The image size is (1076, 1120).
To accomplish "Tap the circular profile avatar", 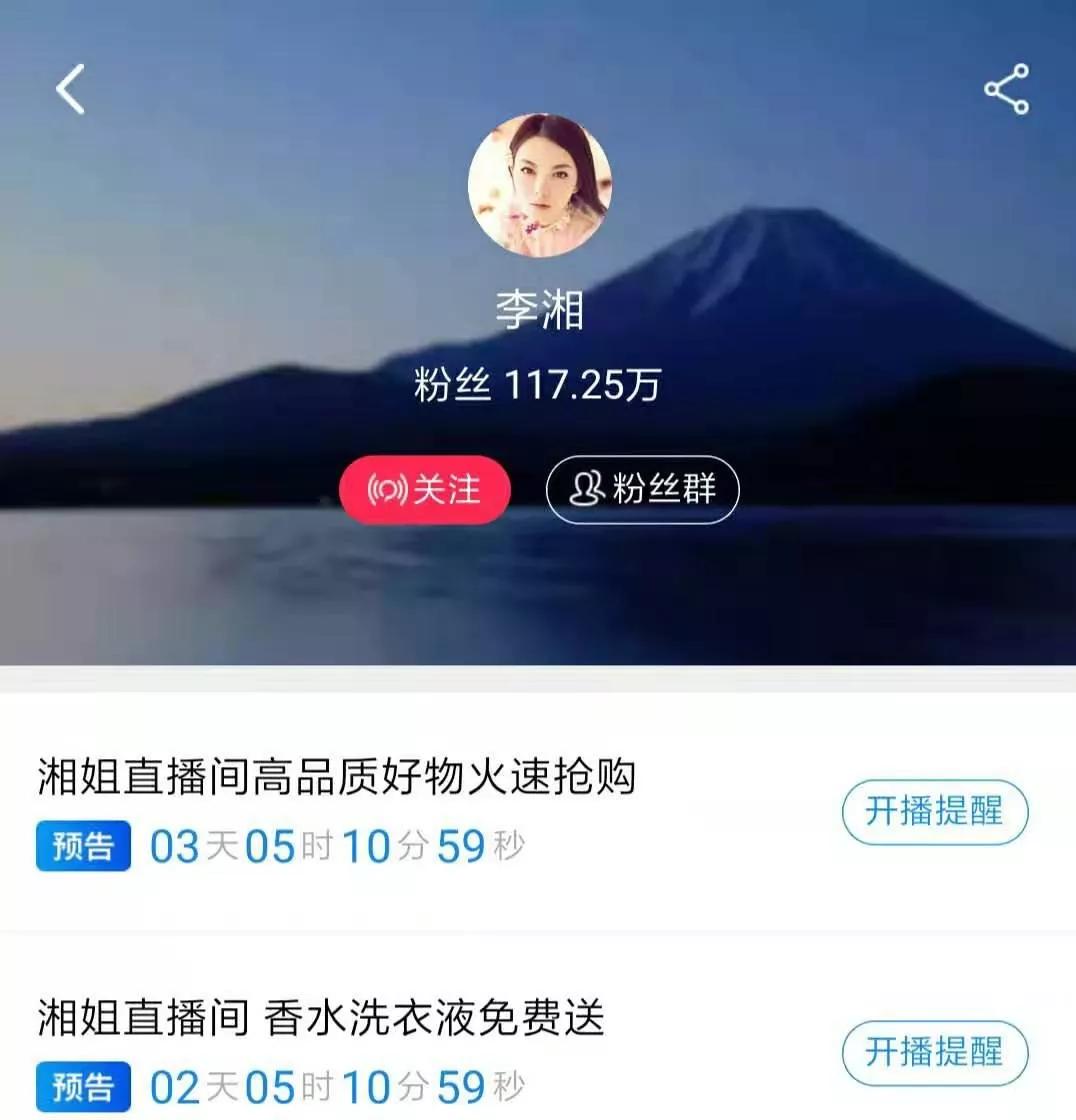I will (x=539, y=186).
